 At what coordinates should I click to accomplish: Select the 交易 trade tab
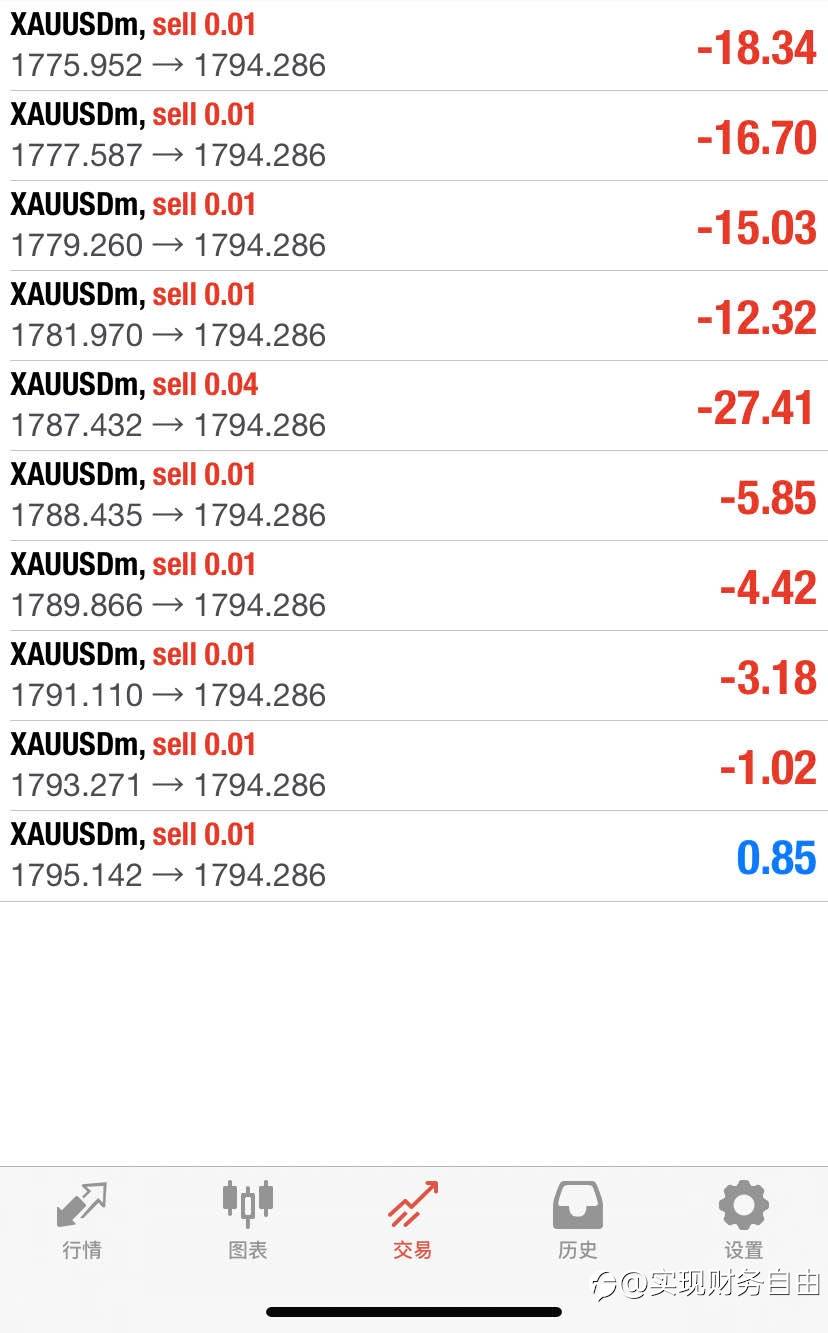coord(412,1220)
